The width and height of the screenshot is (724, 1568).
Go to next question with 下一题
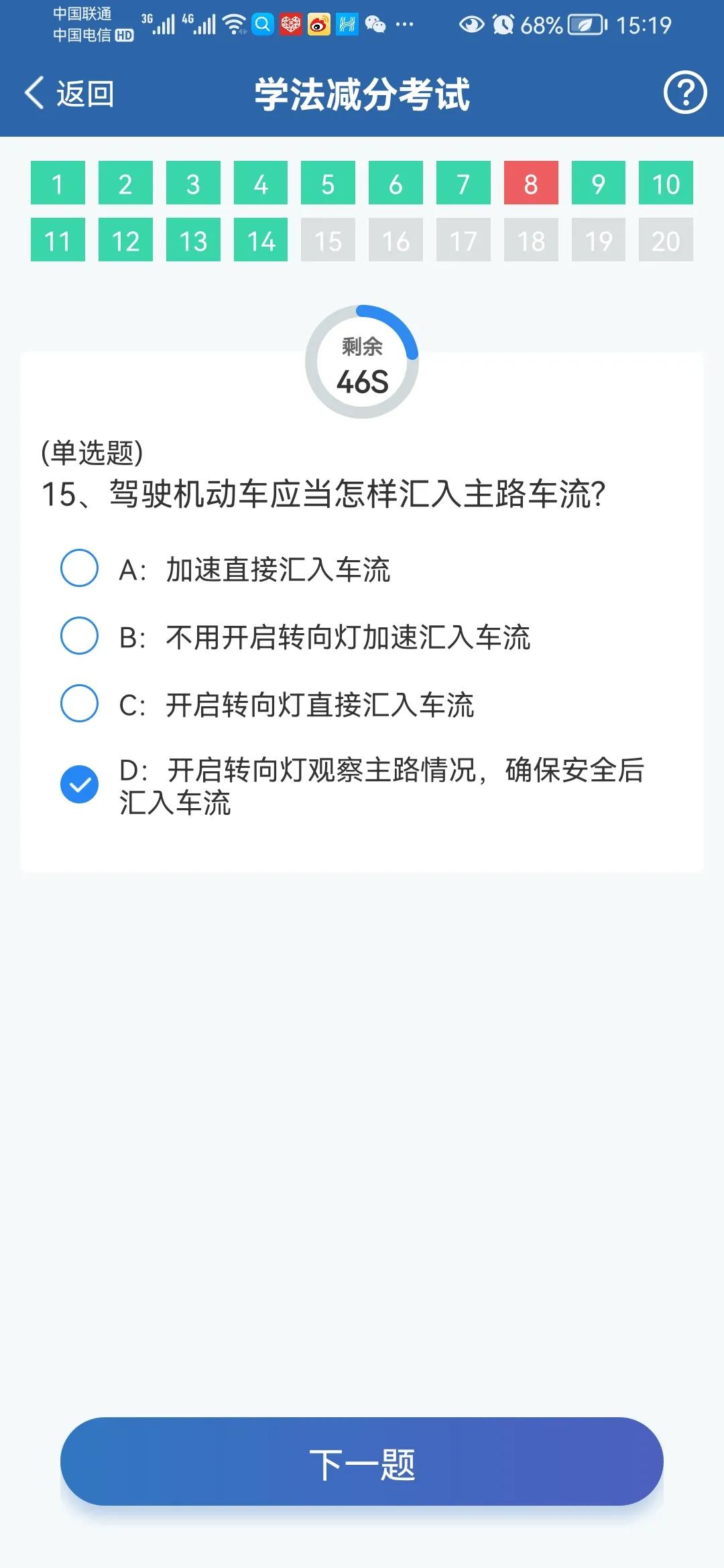(362, 1464)
